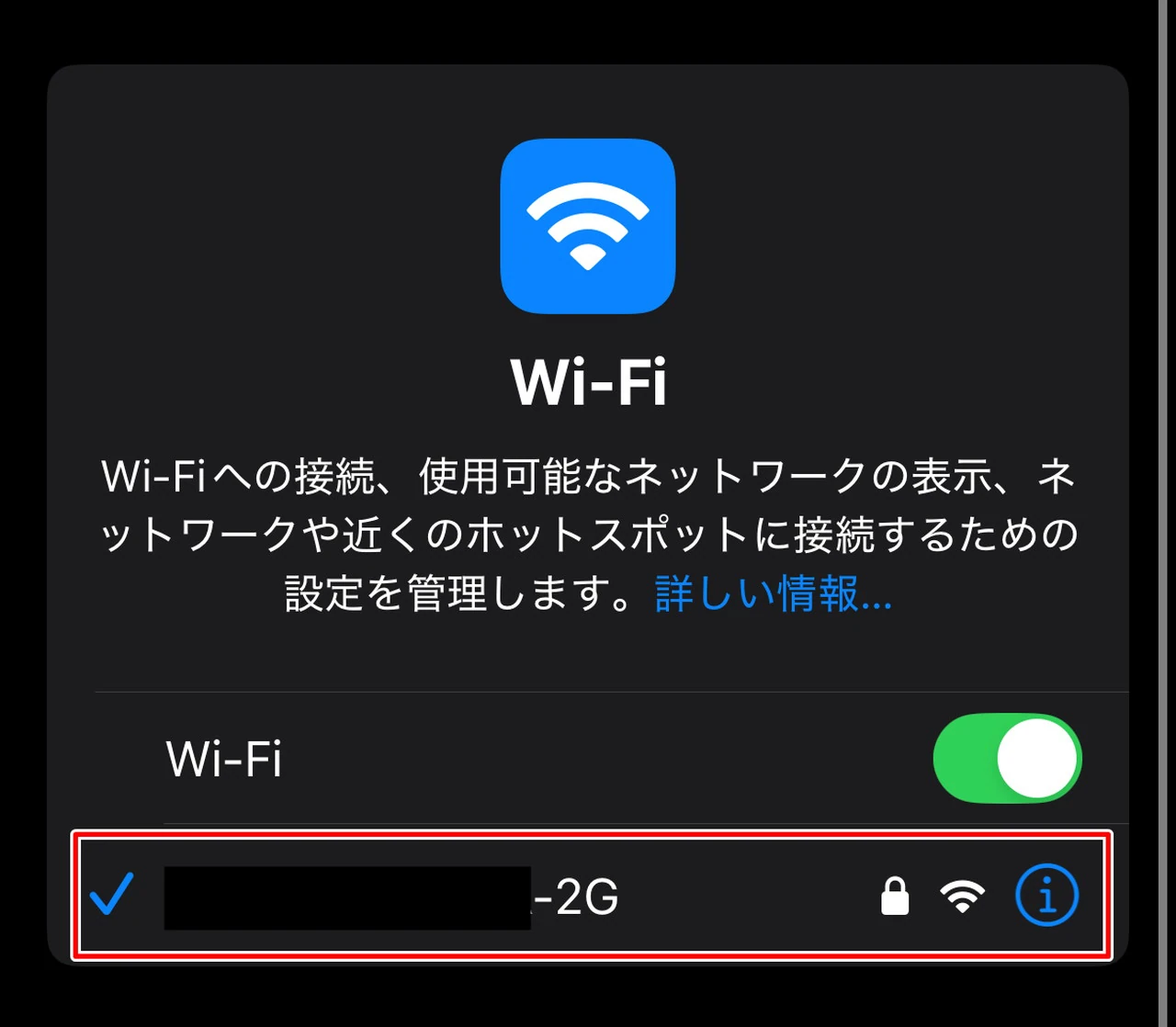Open the 詳しい情報 link
The image size is (1176, 1027).
pos(773,594)
